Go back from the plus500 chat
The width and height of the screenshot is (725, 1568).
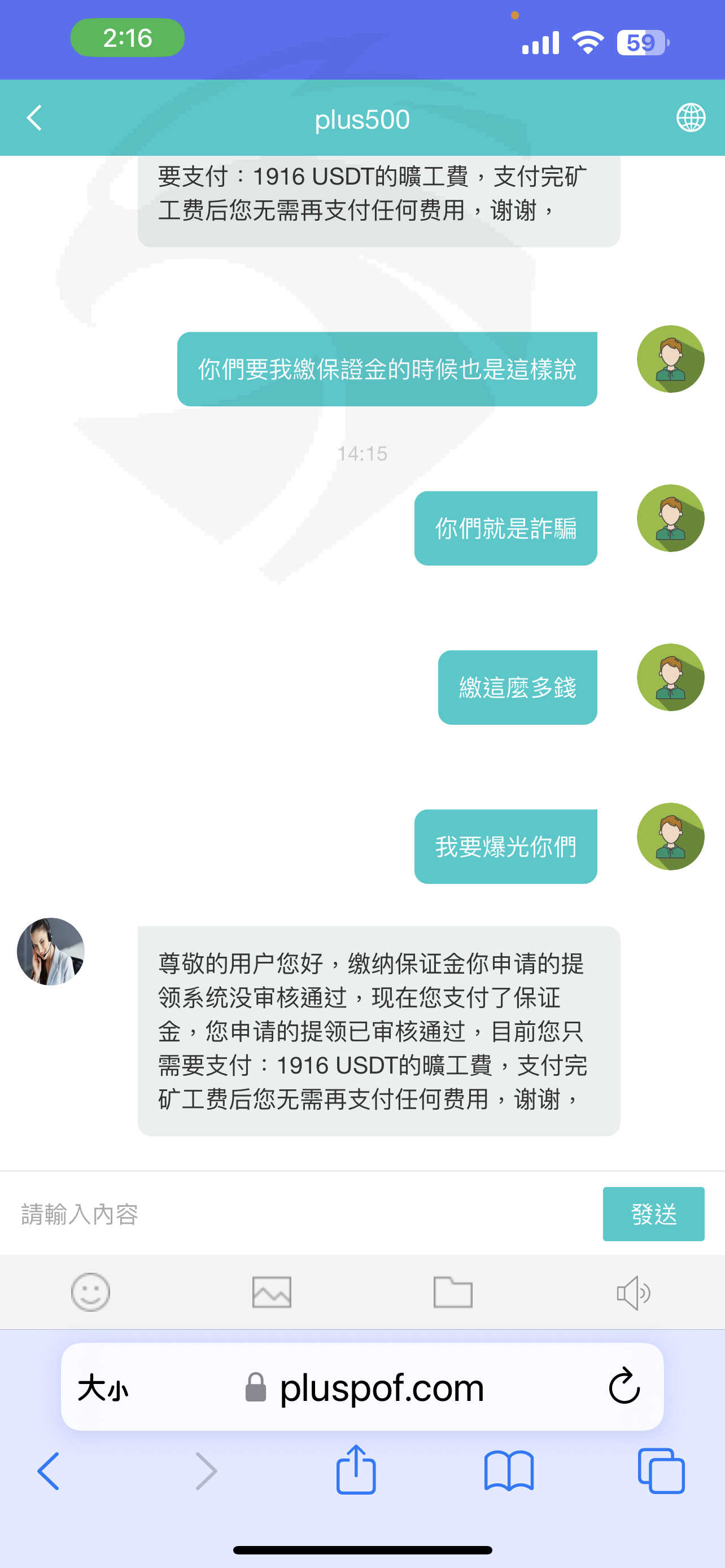[x=34, y=118]
